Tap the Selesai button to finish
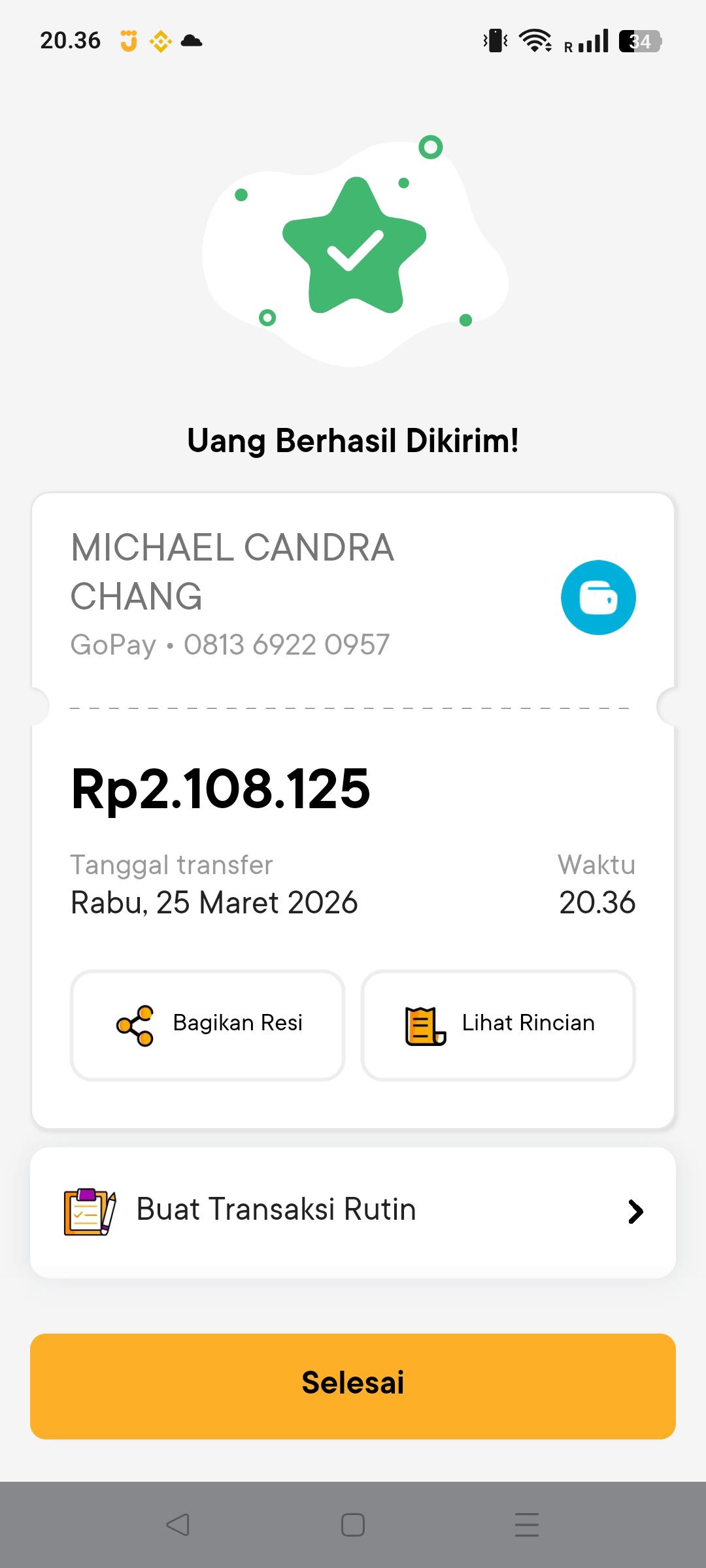 pos(353,1385)
